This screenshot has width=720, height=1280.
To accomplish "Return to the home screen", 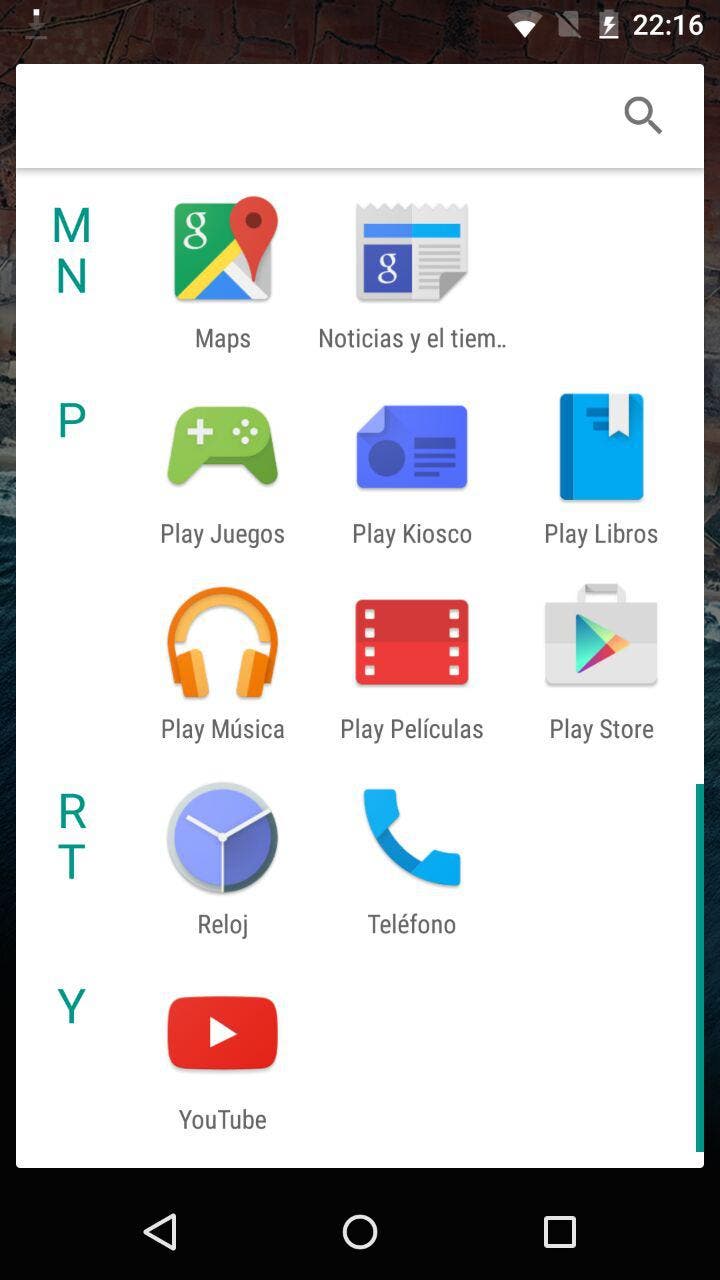I will [x=360, y=1232].
